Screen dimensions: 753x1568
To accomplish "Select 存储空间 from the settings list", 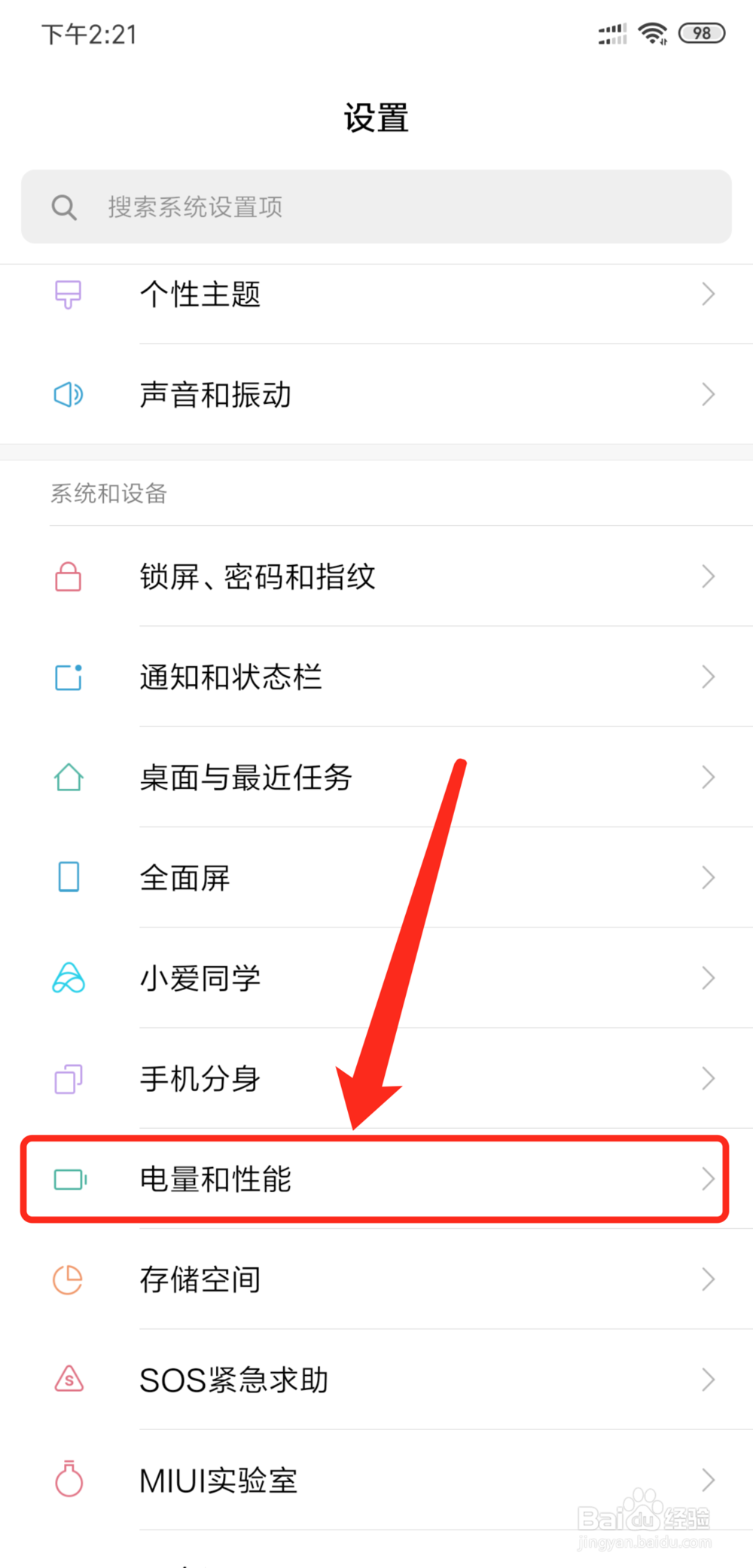I will (x=301, y=1279).
